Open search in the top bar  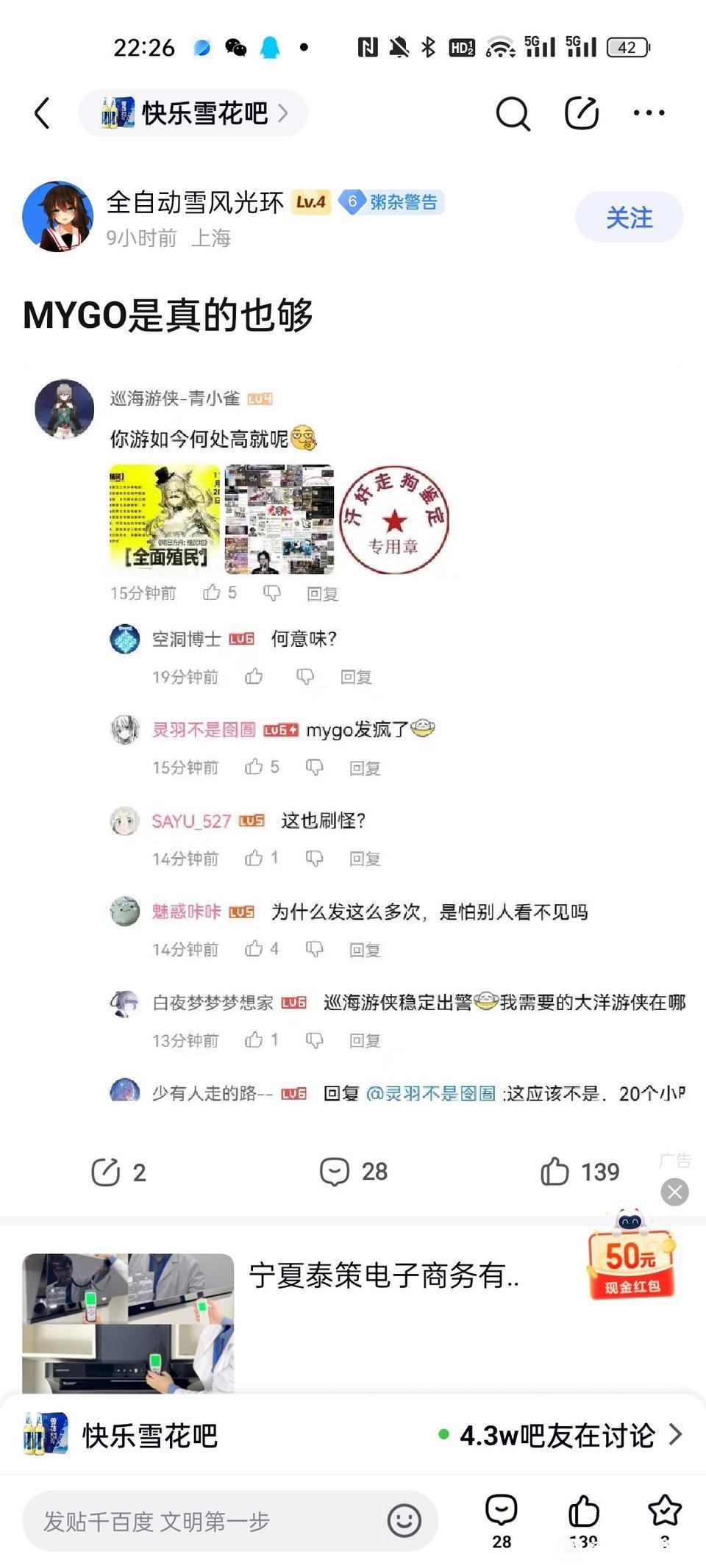513,113
